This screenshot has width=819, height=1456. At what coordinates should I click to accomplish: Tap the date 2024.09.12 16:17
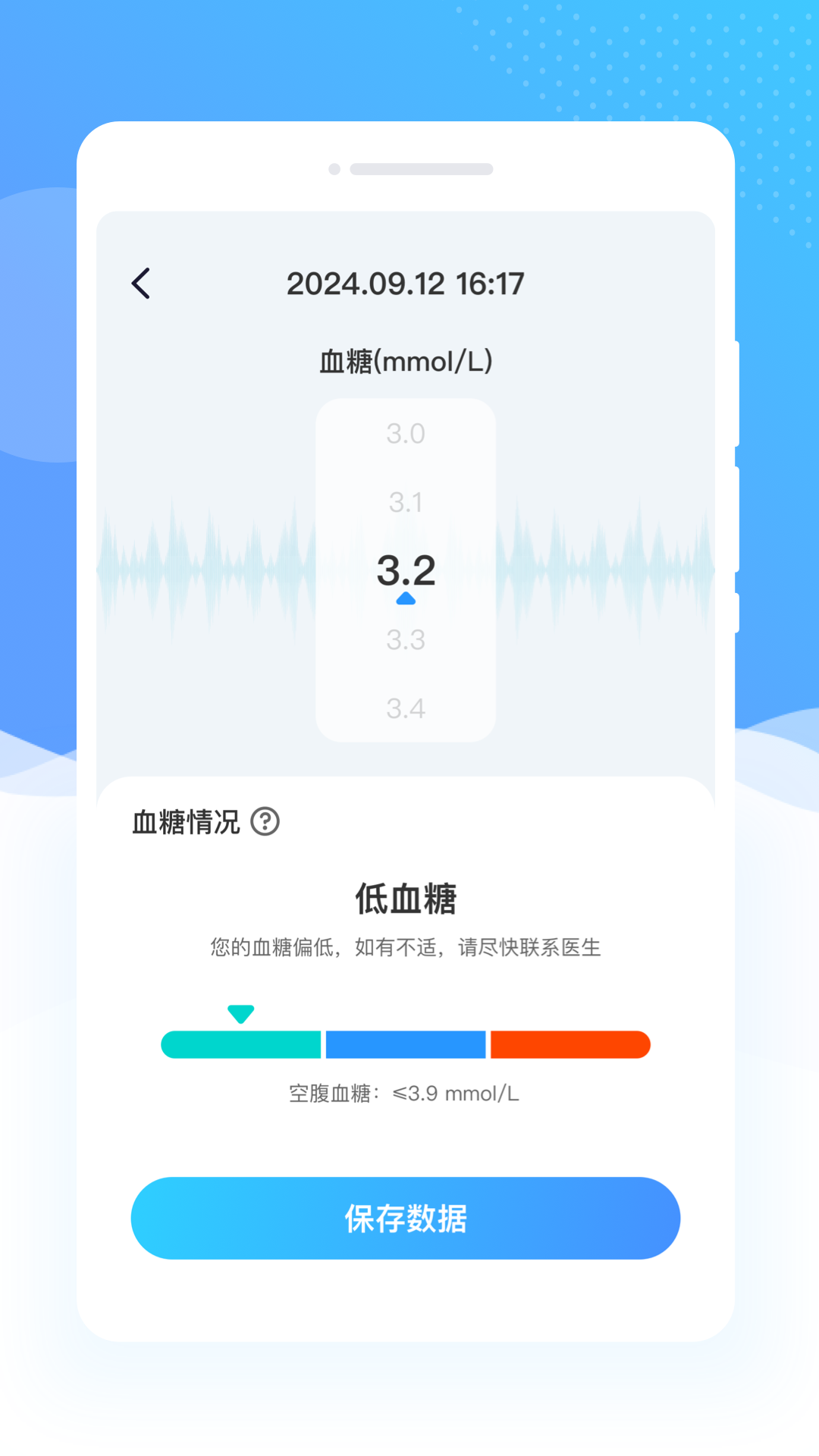click(x=406, y=282)
